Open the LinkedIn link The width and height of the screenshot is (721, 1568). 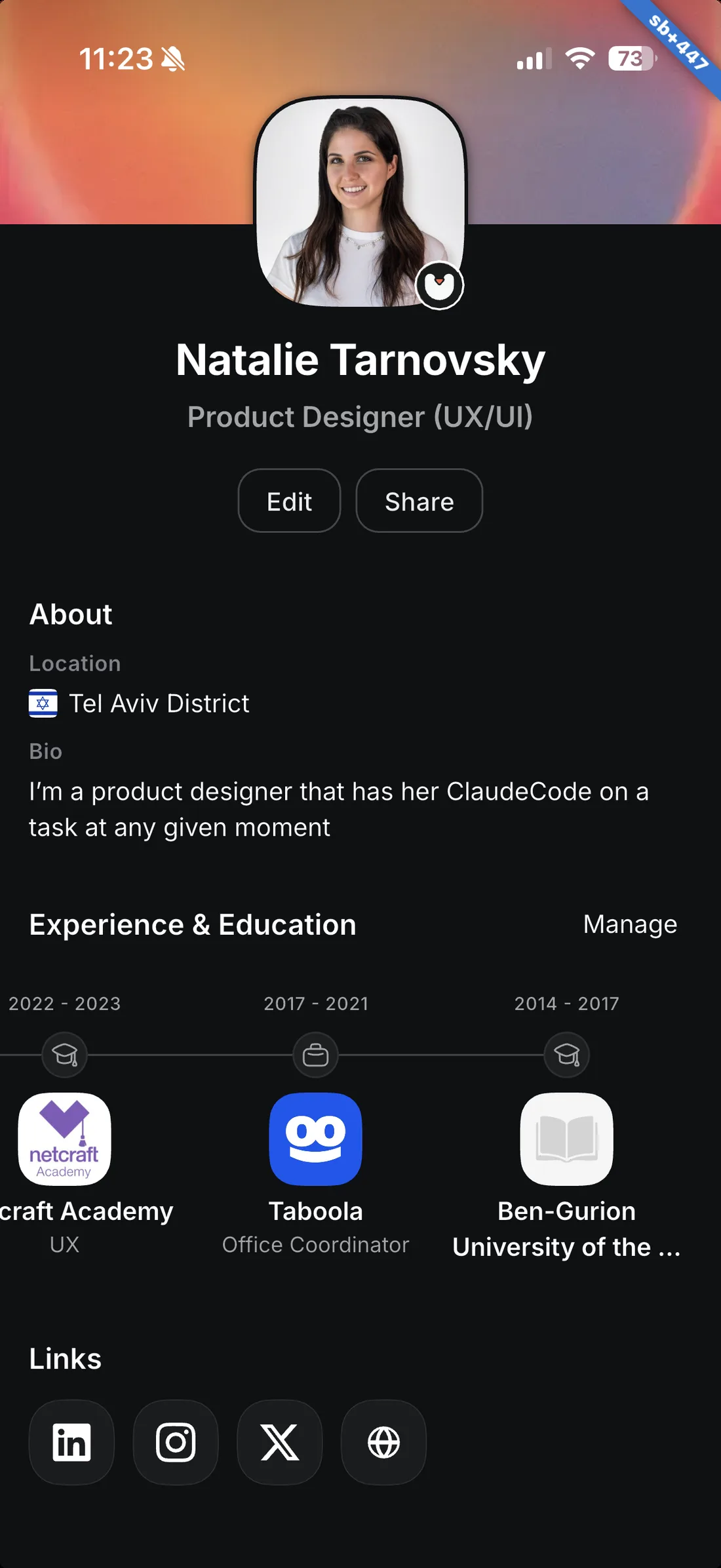71,1442
